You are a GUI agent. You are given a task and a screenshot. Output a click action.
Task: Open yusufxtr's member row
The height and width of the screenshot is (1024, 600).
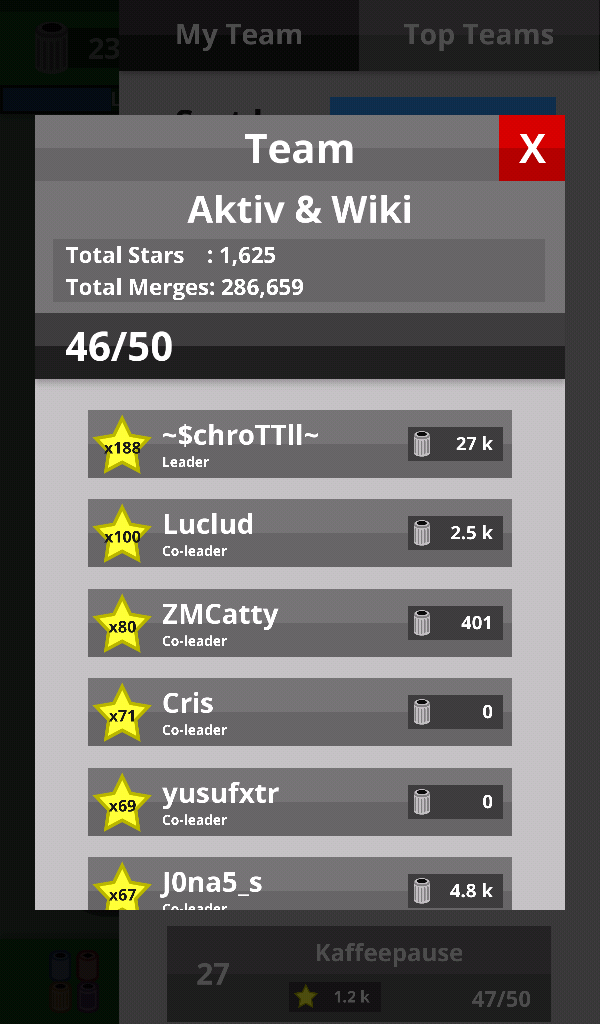(x=300, y=802)
